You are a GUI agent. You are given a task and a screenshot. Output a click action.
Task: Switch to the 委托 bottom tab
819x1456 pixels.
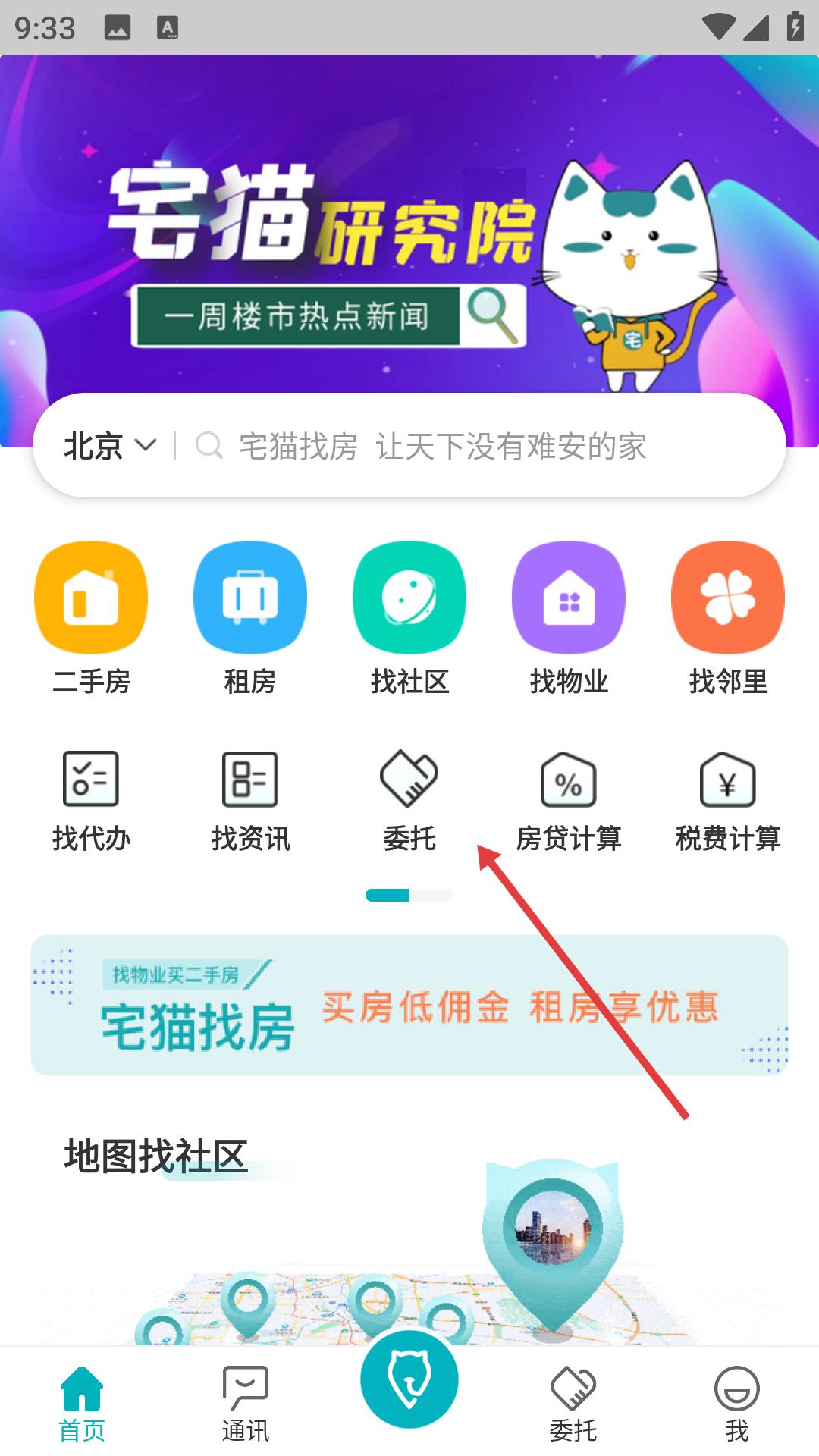(573, 1404)
